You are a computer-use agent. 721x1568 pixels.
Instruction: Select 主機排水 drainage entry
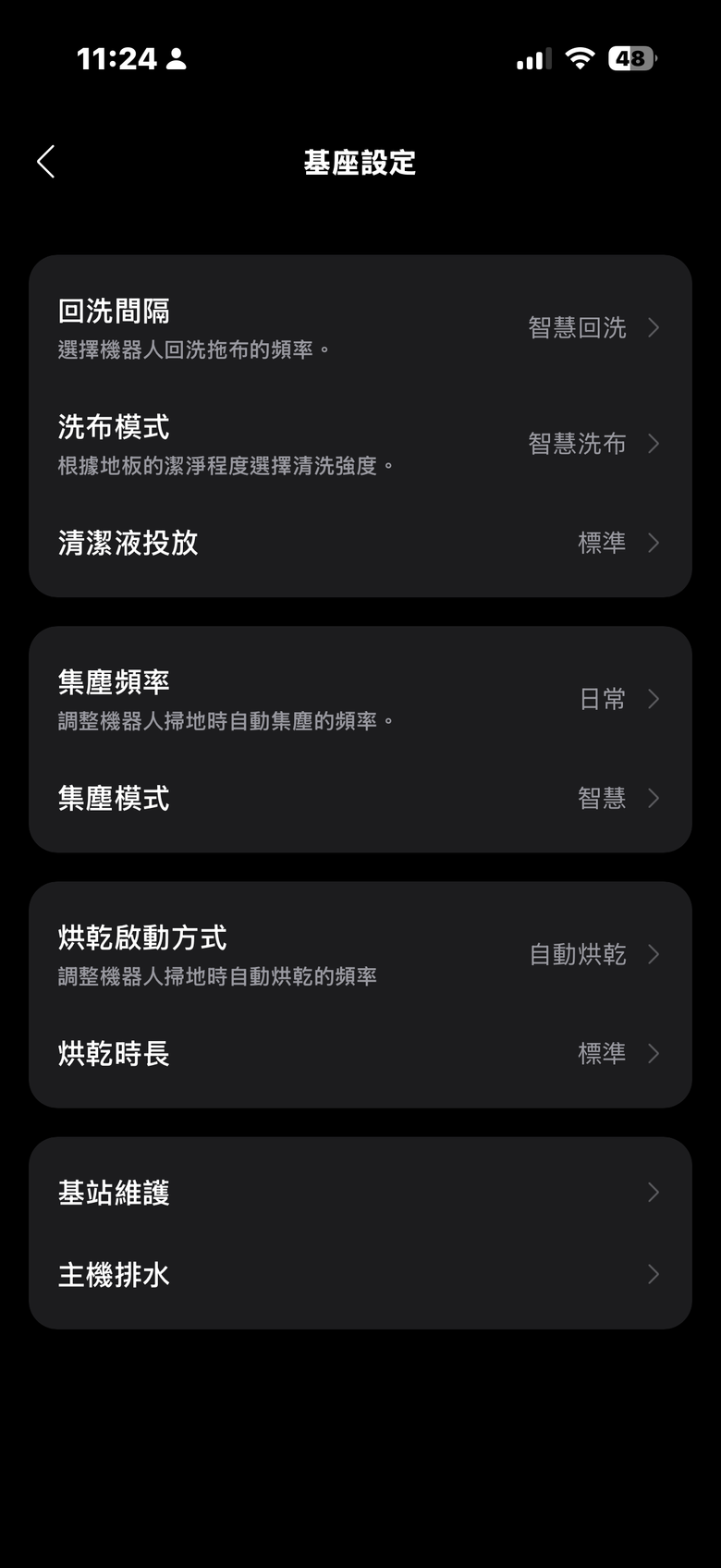[x=360, y=1274]
